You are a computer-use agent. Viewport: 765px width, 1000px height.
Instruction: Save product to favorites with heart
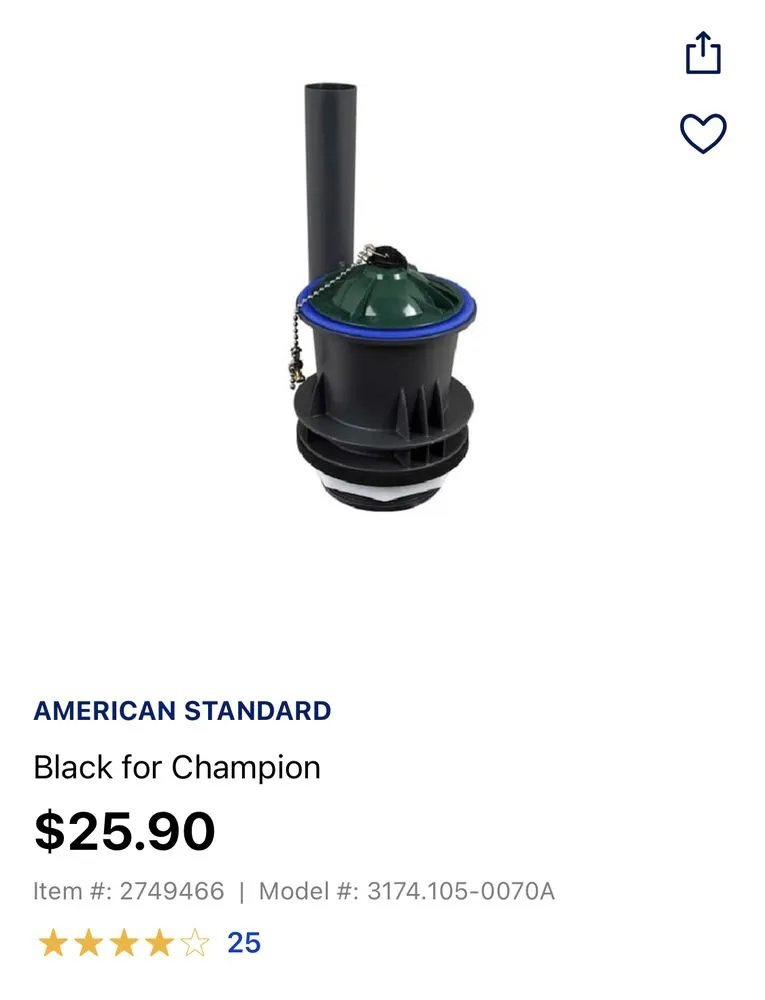click(703, 134)
